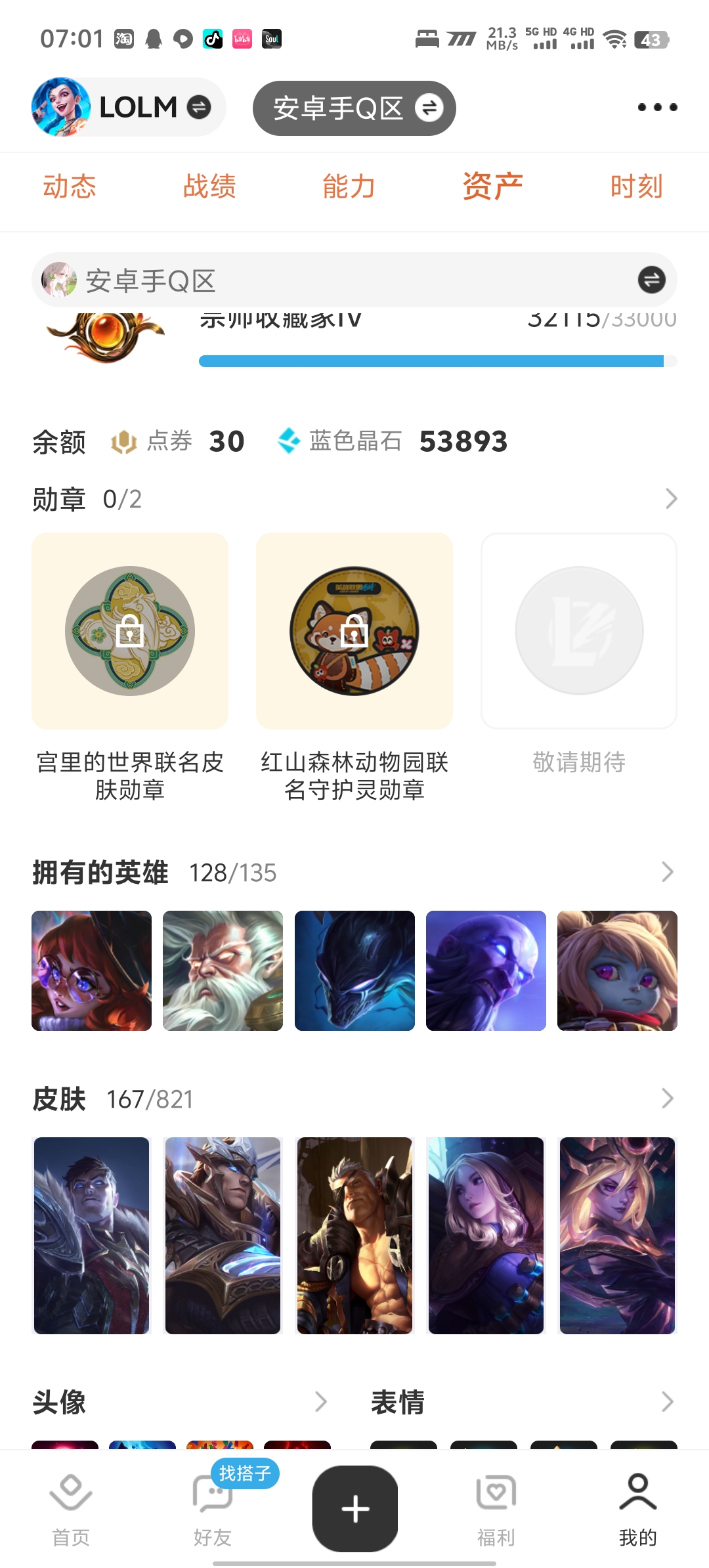Tap the plus button to create a post

(355, 1508)
